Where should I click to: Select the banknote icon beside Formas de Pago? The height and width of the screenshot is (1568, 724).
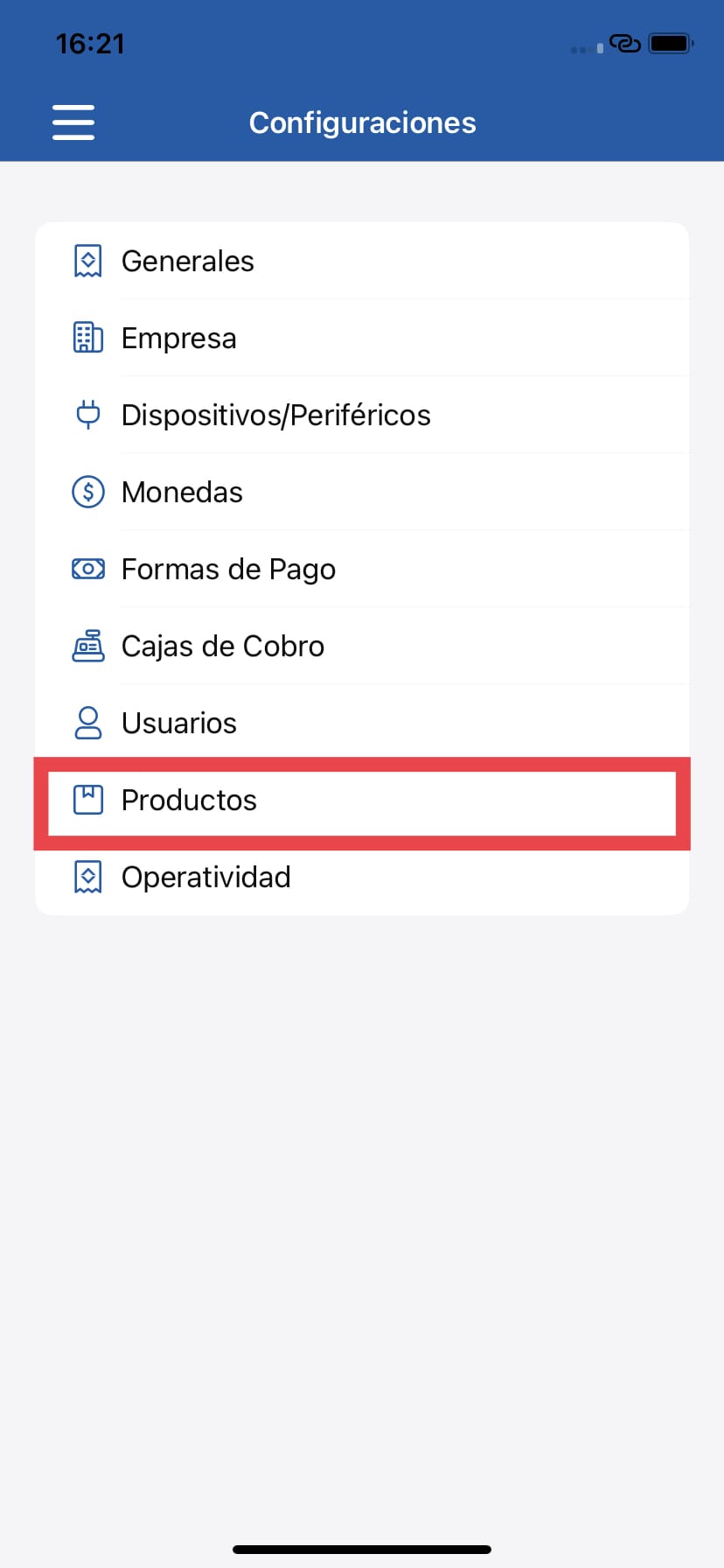pos(87,568)
